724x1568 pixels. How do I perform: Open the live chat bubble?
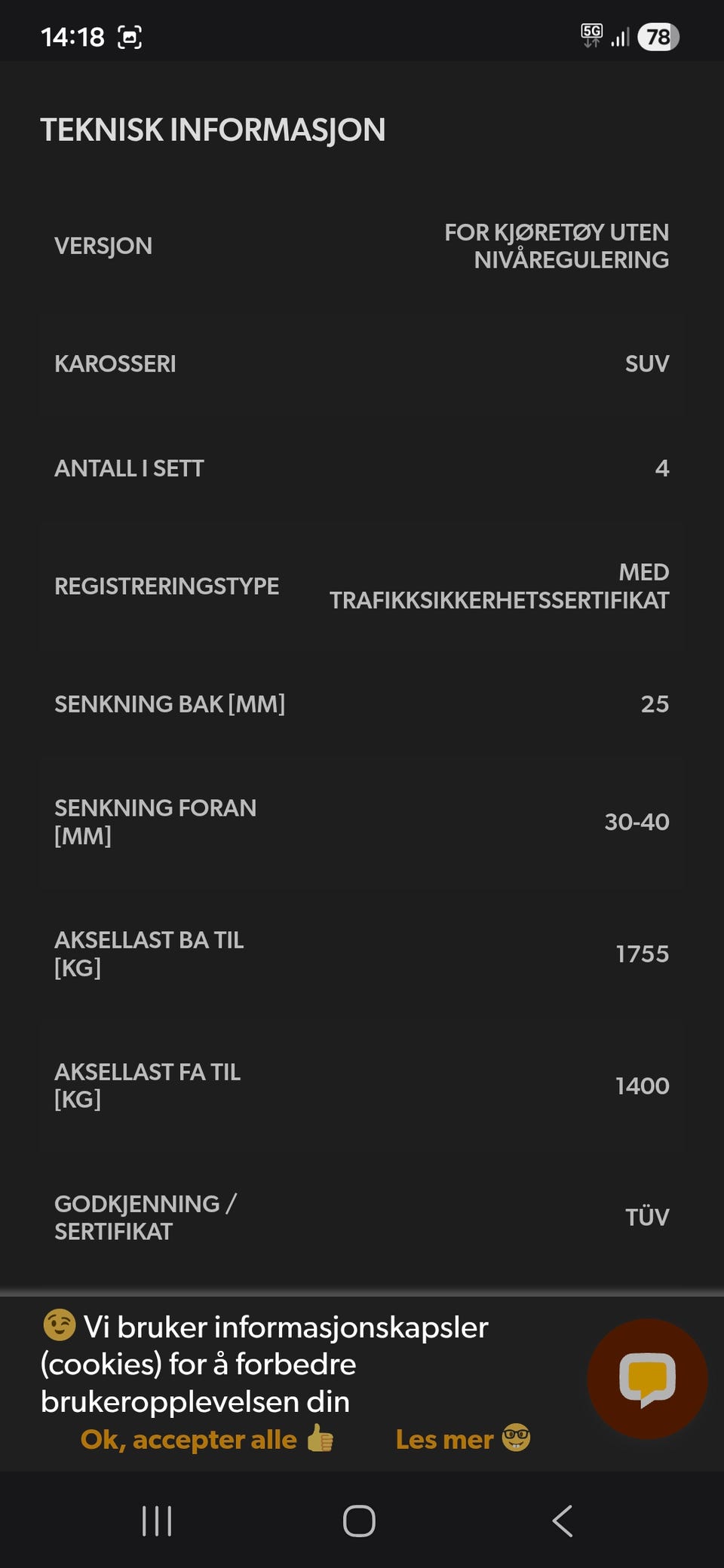[647, 1379]
